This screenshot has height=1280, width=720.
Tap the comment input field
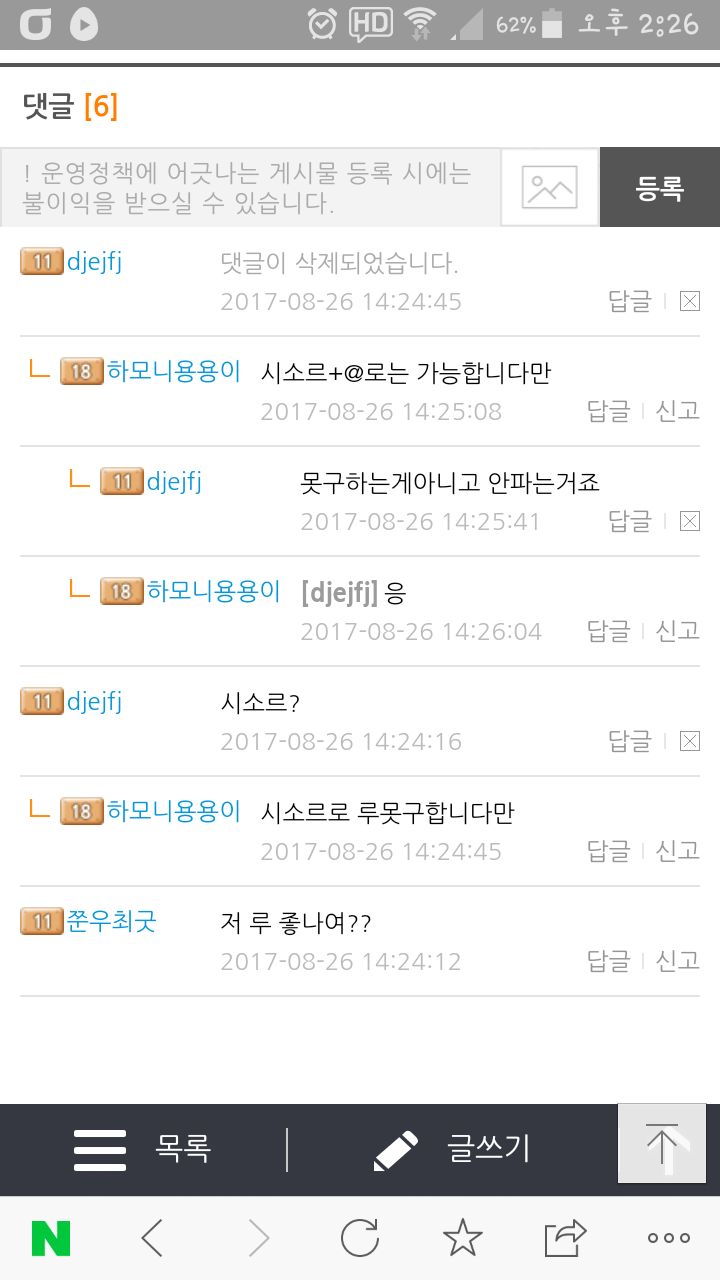point(250,188)
